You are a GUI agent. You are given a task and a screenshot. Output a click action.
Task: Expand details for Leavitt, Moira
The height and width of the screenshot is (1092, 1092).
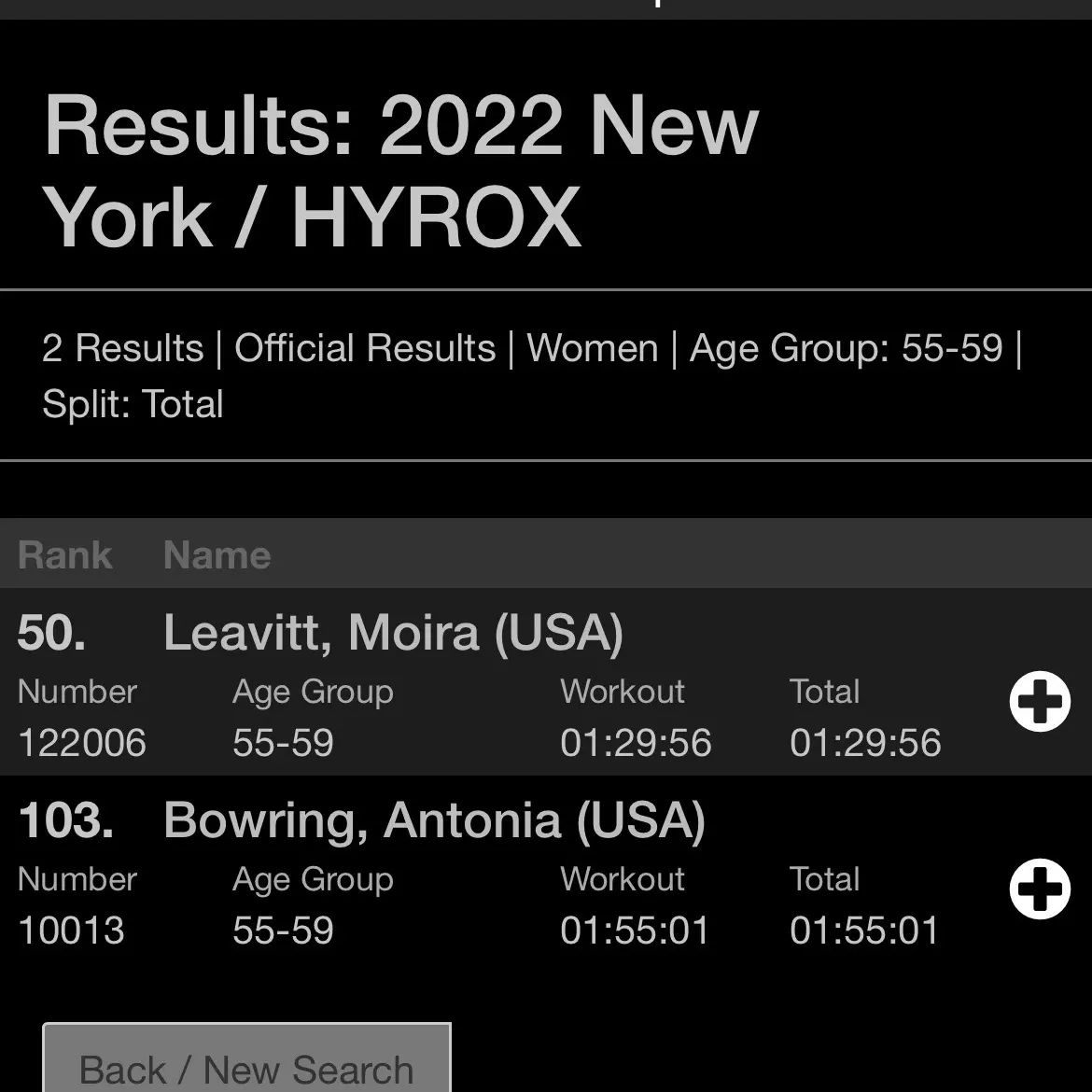coord(1040,702)
